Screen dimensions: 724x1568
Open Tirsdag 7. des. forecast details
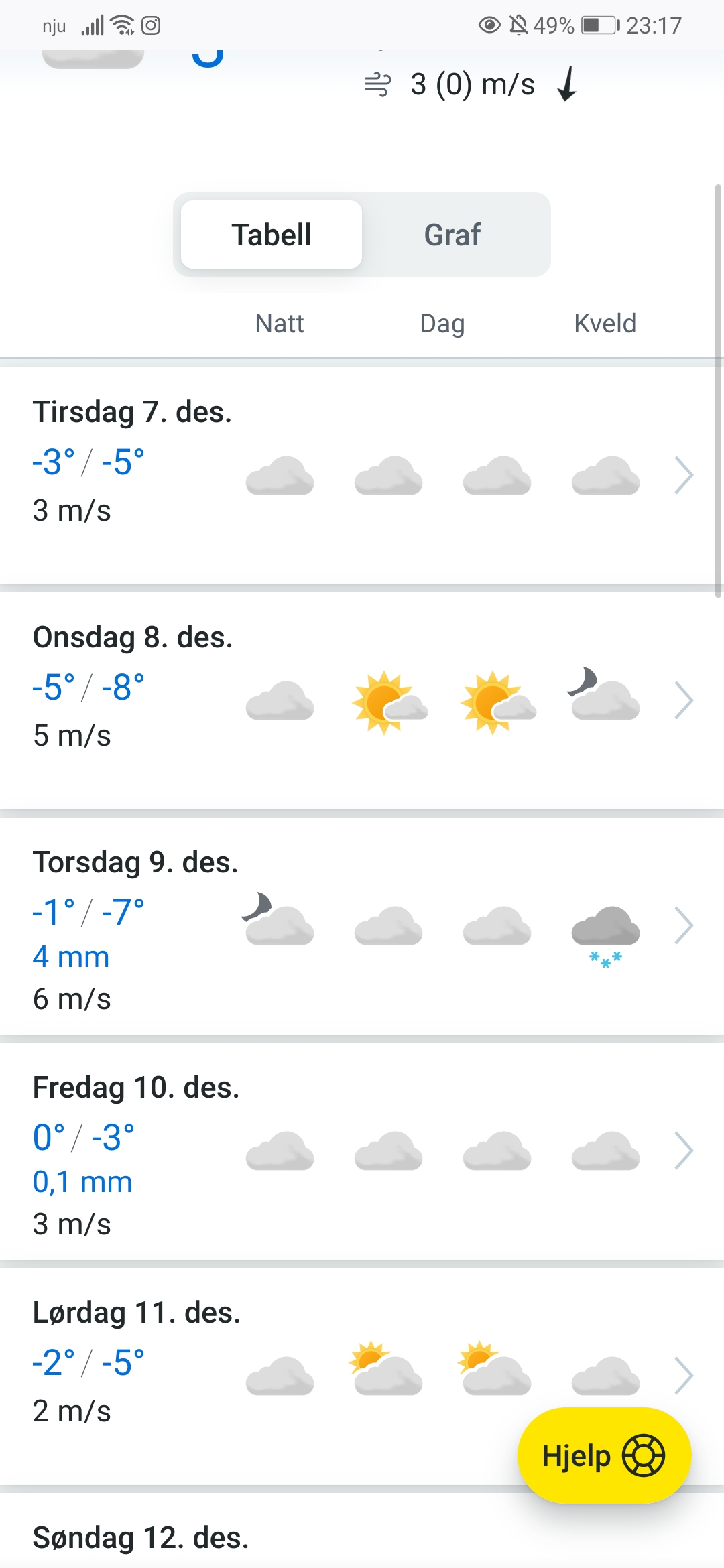tap(683, 475)
